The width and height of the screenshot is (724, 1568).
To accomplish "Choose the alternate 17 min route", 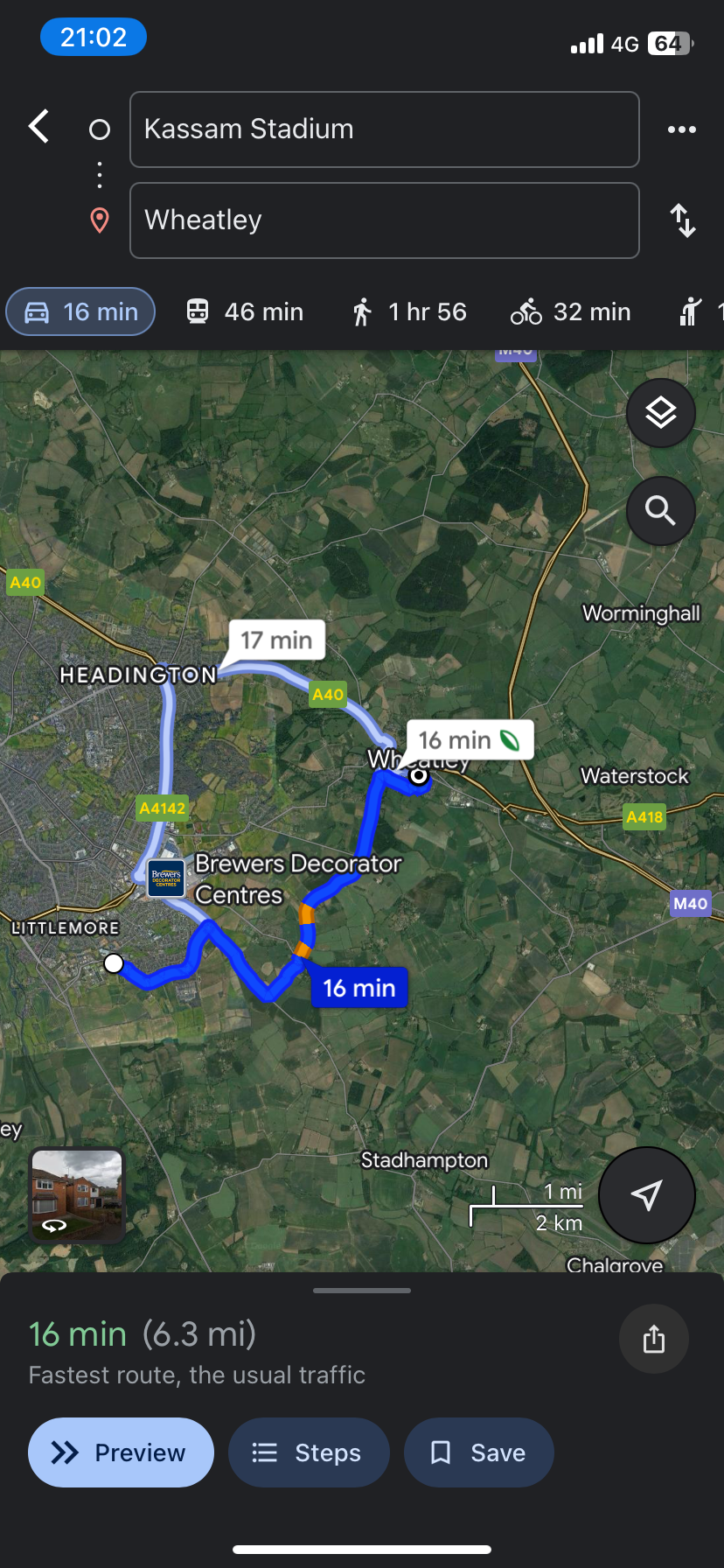I will pyautogui.click(x=276, y=640).
